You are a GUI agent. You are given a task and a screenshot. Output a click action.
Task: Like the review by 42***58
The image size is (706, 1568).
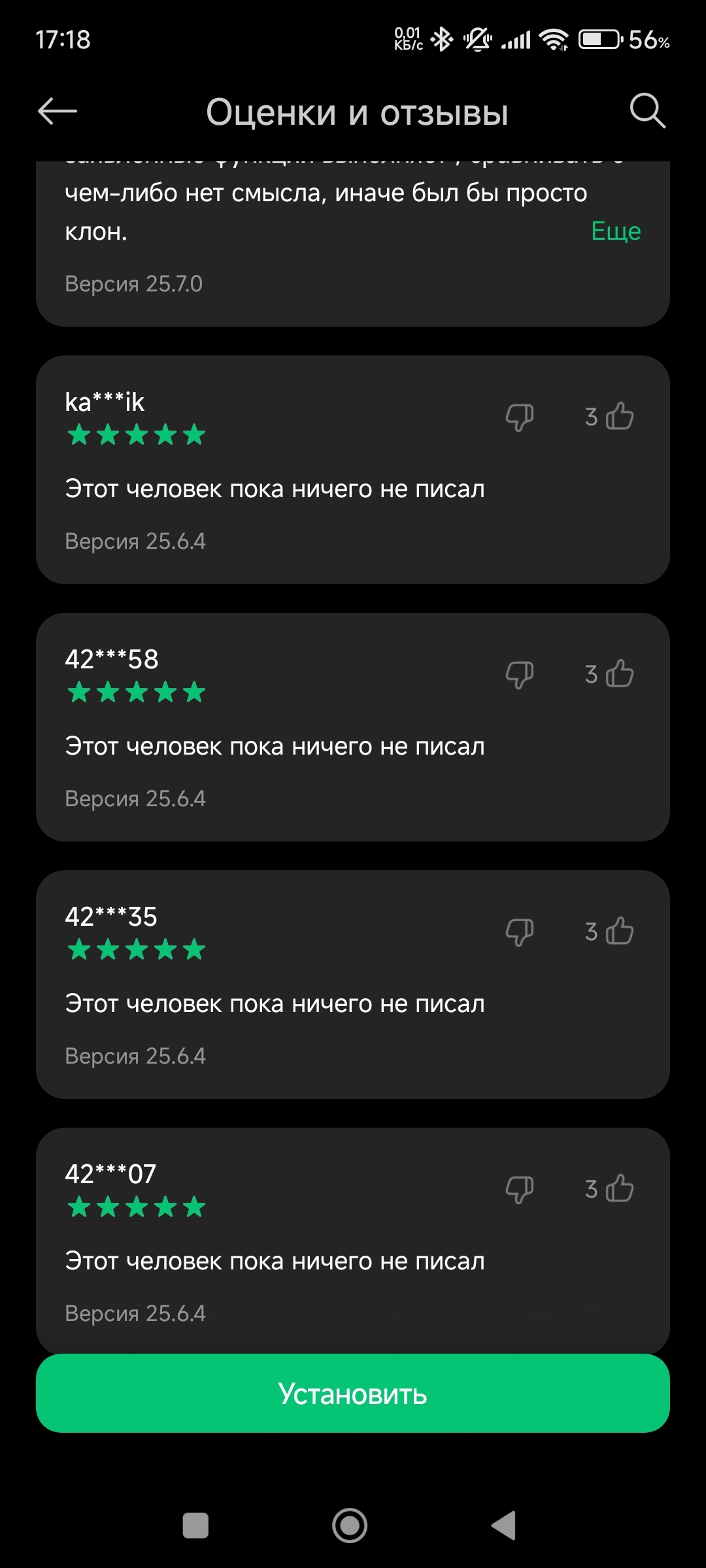point(618,674)
